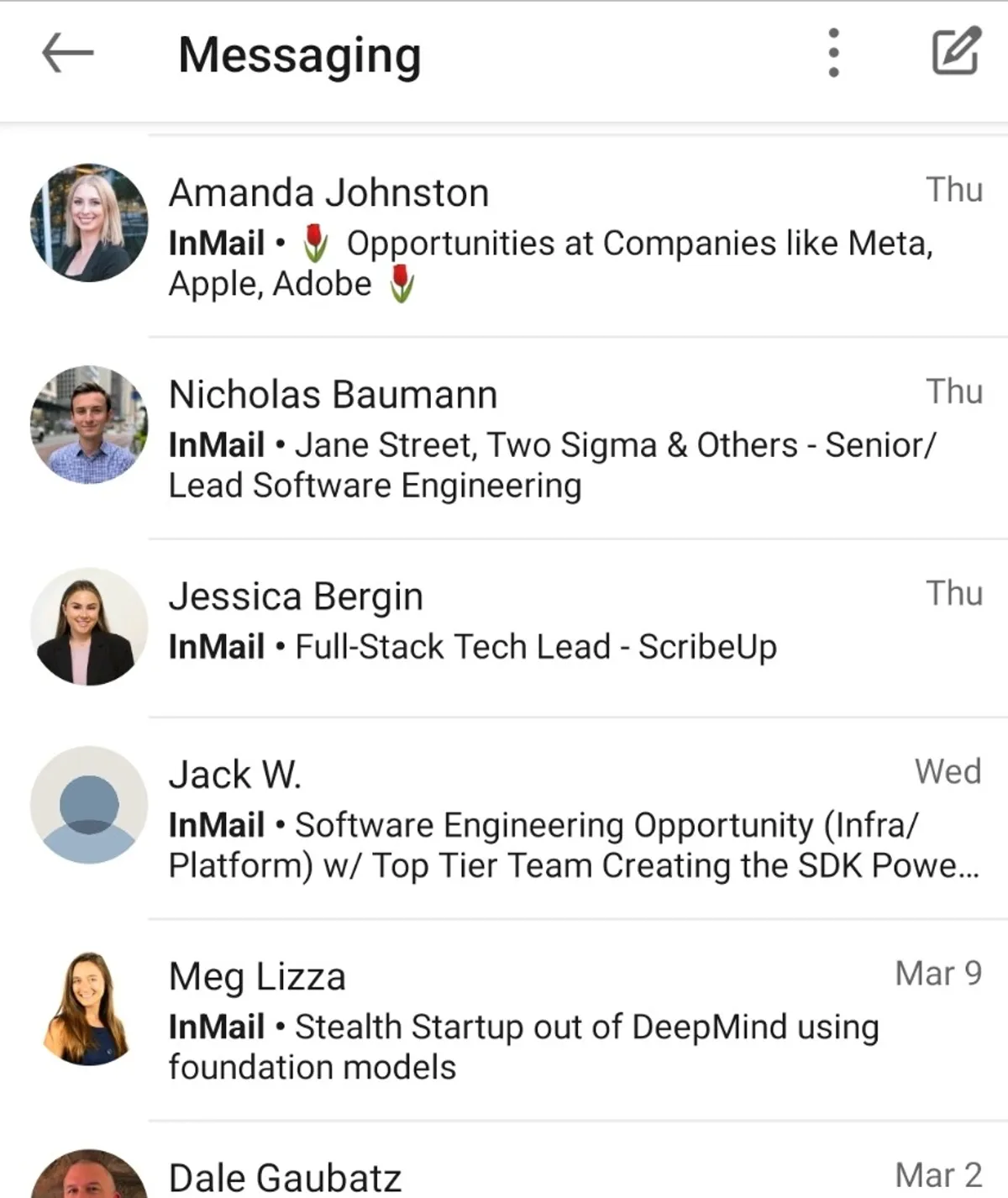Open Amanda Johnston's InMail conversation
The image size is (1008, 1198).
coord(550,238)
